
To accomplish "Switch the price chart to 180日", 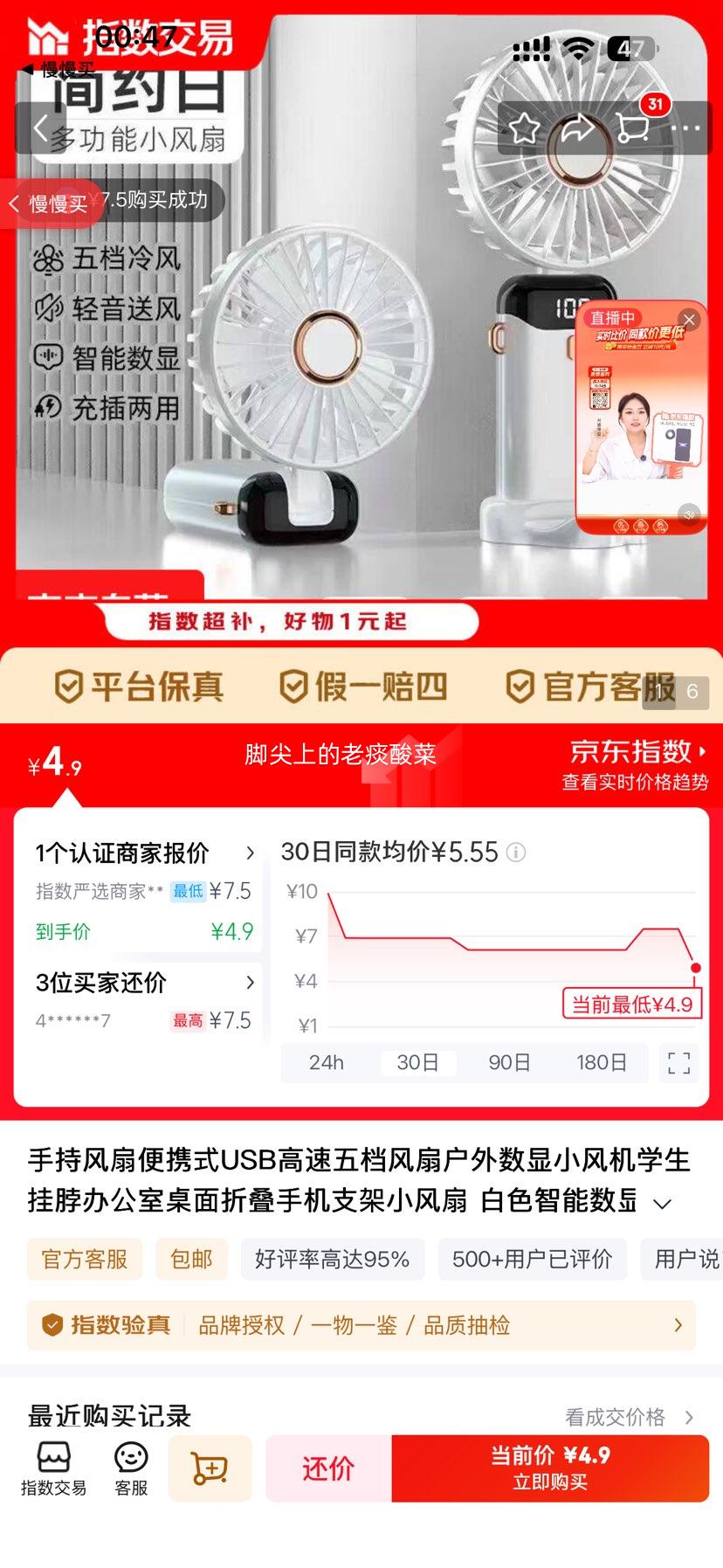I will pos(602,1063).
